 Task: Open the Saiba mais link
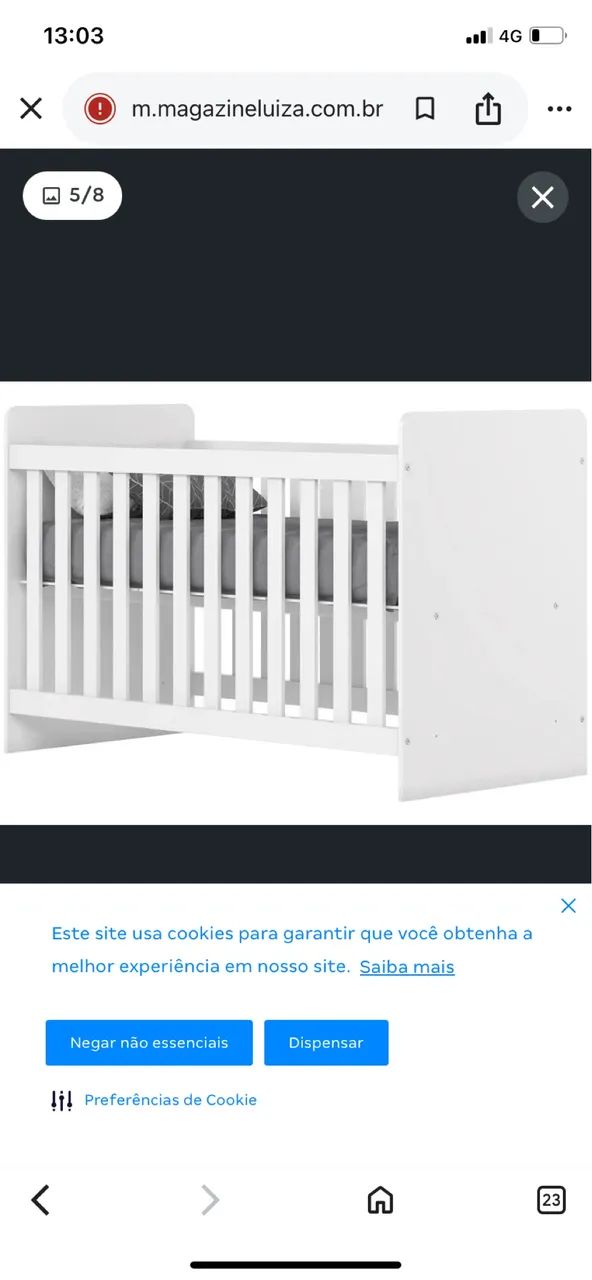407,967
